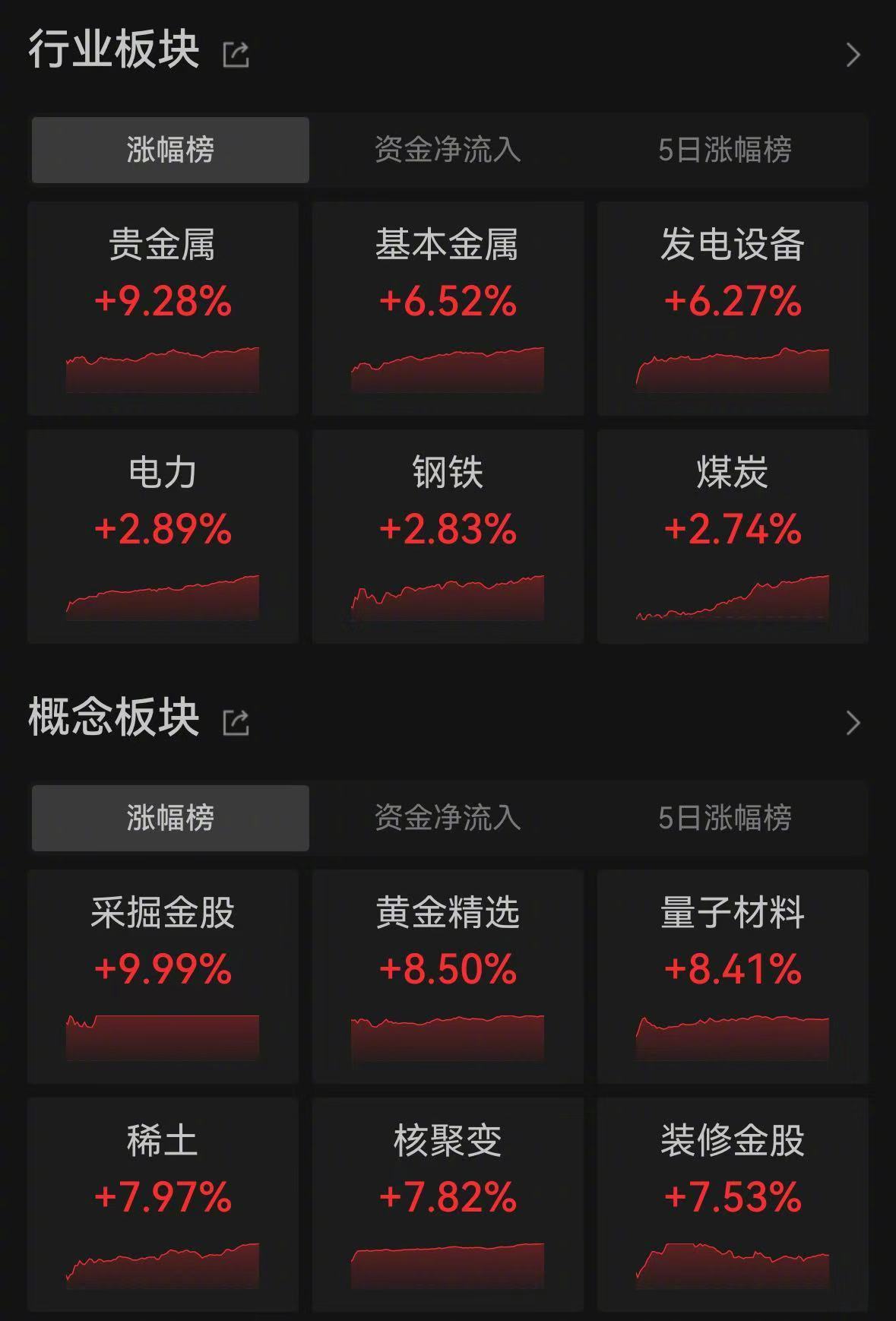Open the 黄金精选 concept card

(448, 976)
